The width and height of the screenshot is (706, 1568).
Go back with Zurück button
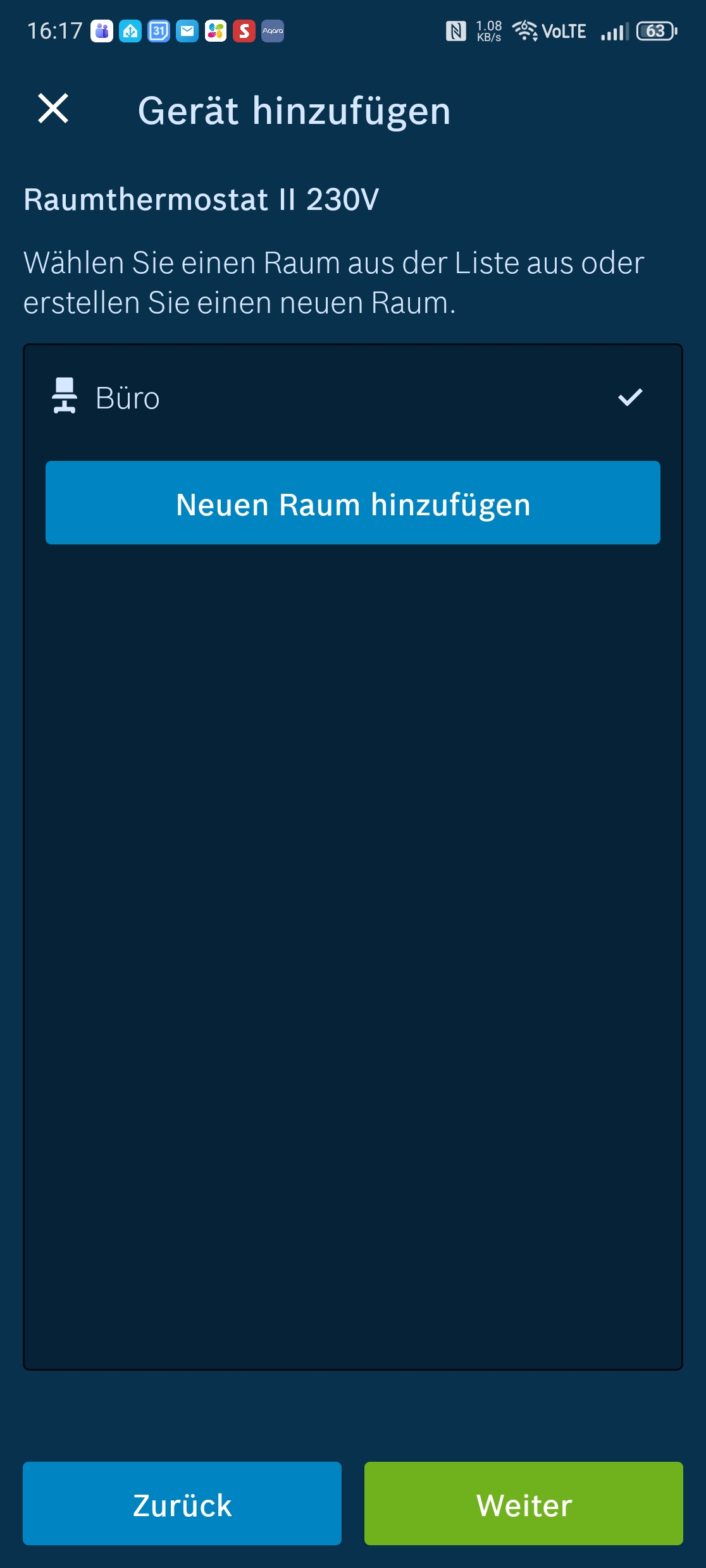pyautogui.click(x=182, y=1504)
